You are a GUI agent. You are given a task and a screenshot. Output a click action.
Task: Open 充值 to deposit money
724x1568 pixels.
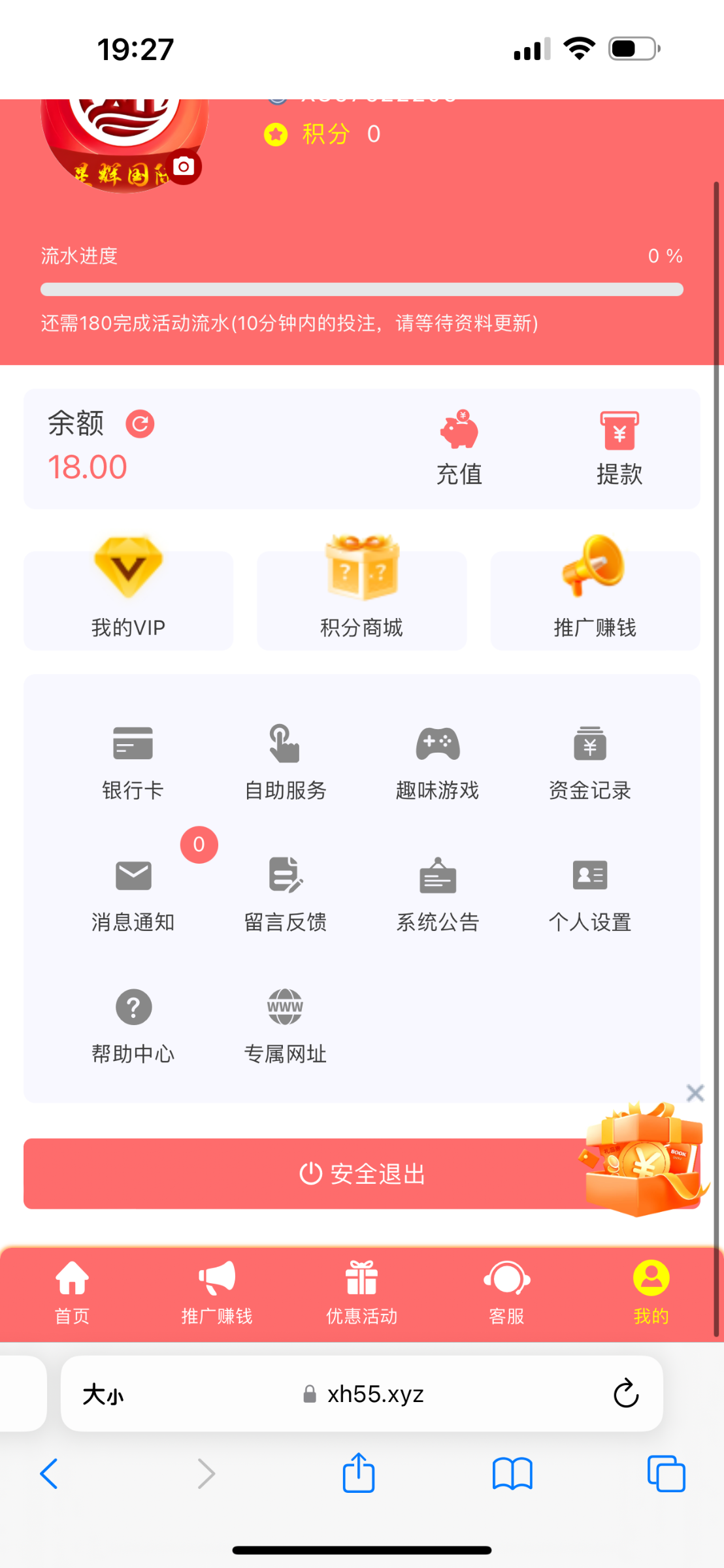click(459, 448)
